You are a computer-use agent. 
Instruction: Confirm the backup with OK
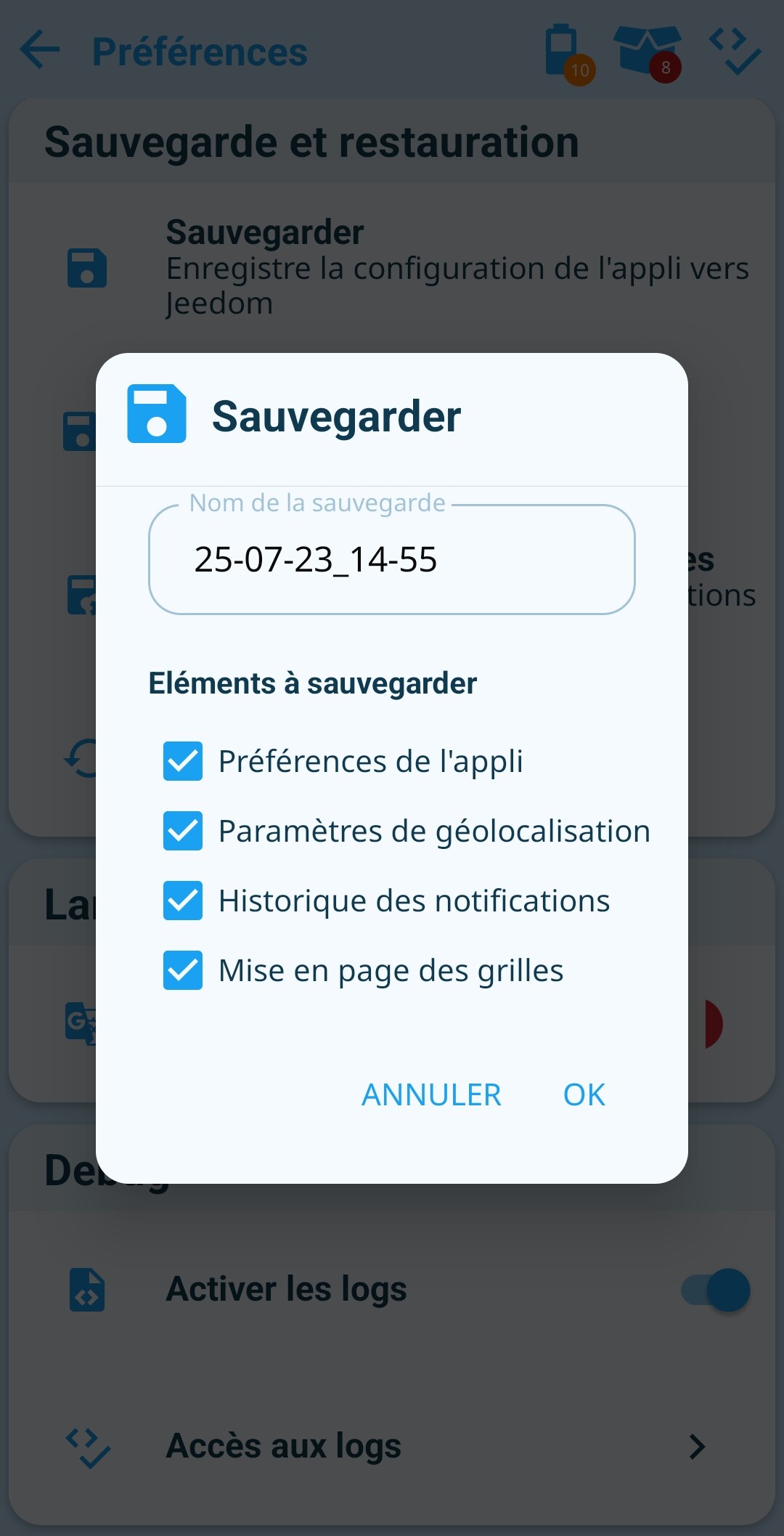[584, 1094]
